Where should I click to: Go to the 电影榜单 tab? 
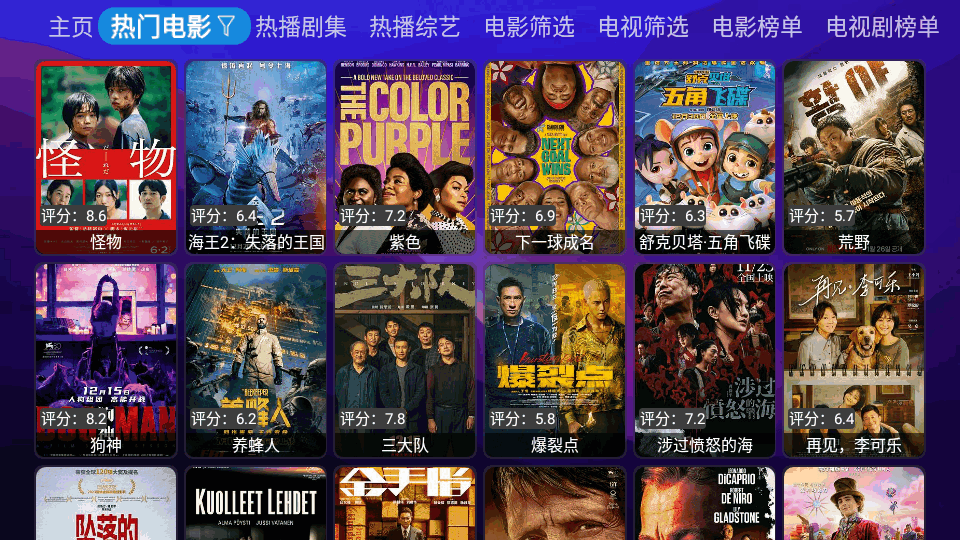point(757,27)
